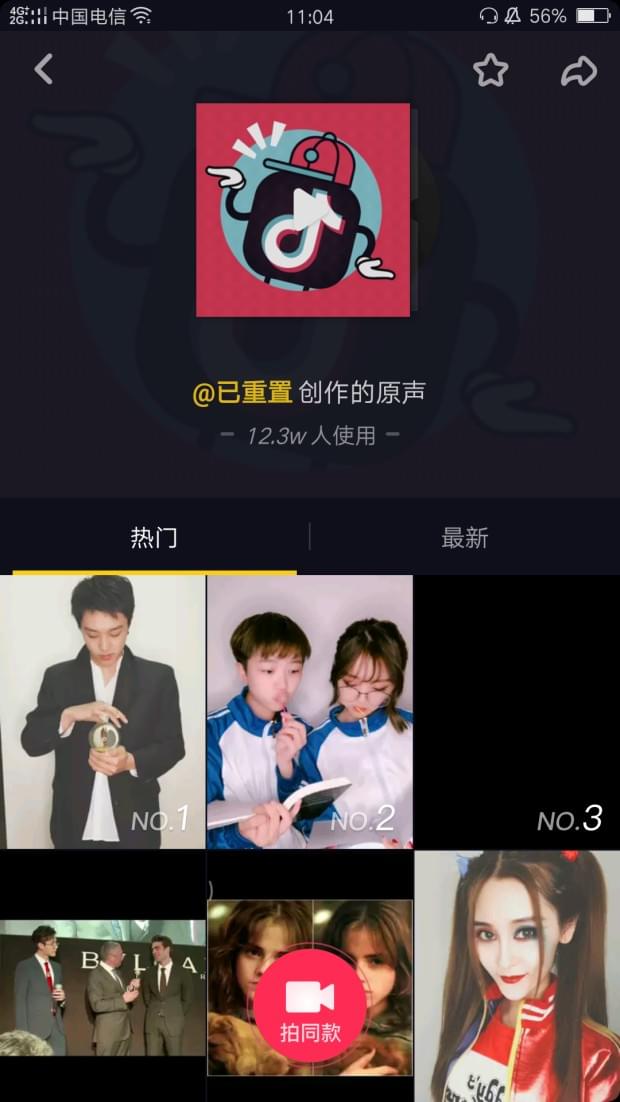Switch to the 热门 tab

pos(154,538)
